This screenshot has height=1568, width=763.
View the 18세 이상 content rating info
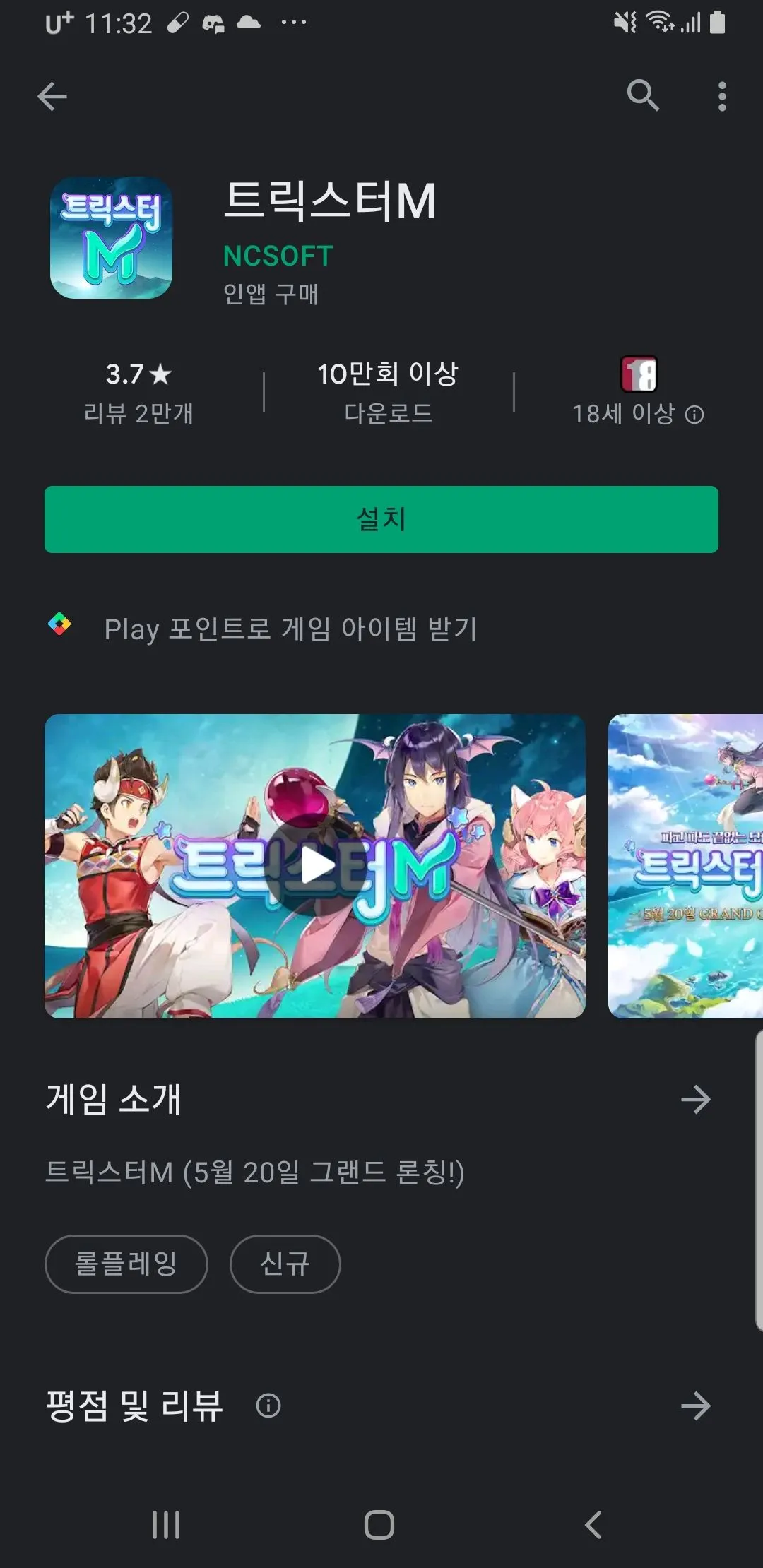(x=694, y=415)
